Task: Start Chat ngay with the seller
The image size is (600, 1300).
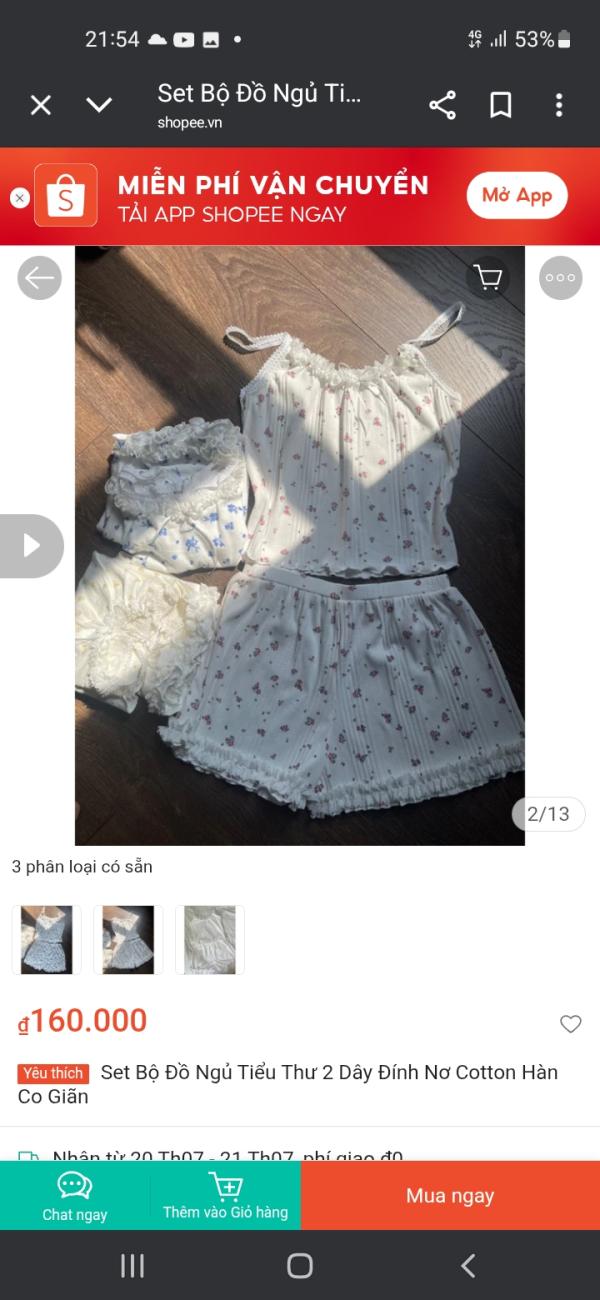Action: (x=75, y=1196)
